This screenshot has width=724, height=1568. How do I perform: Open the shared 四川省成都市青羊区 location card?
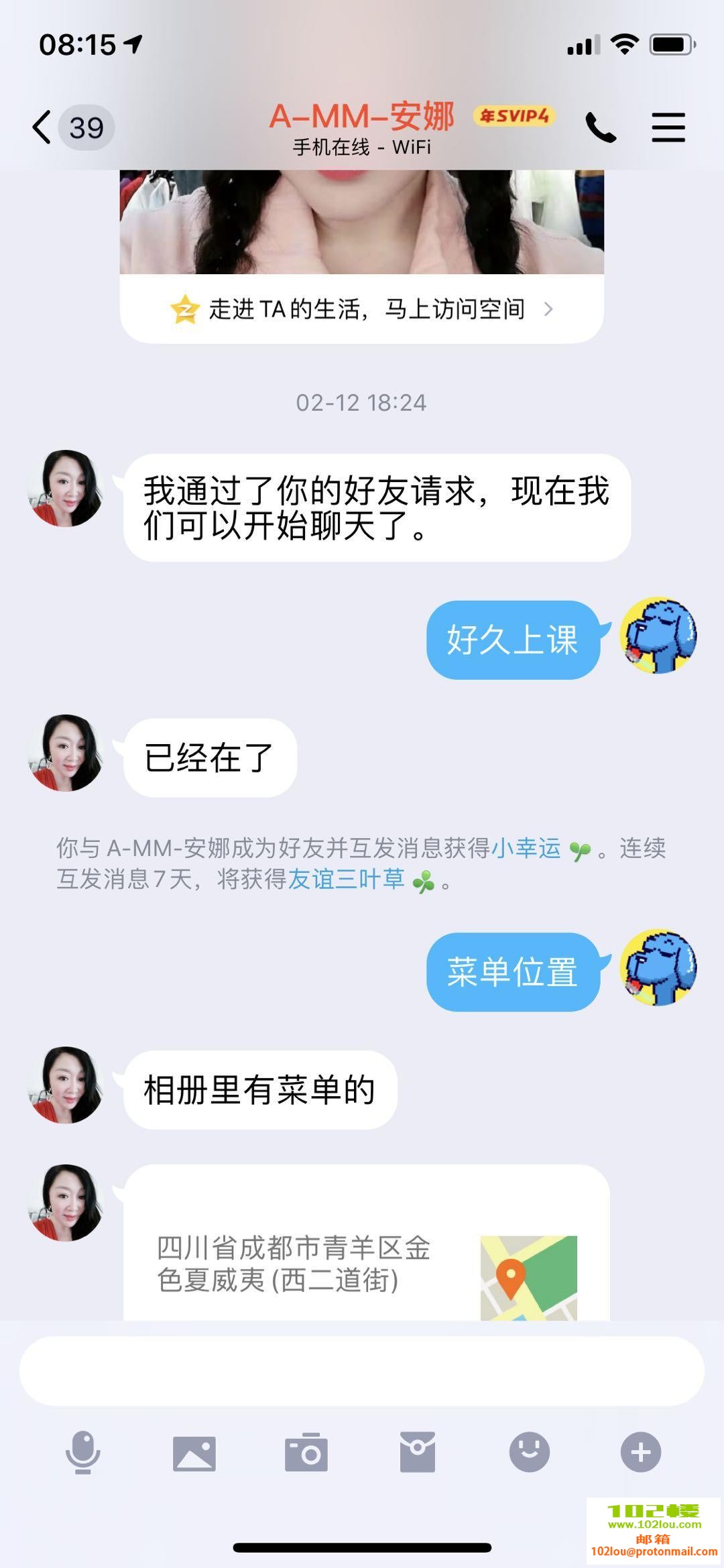[366, 1264]
